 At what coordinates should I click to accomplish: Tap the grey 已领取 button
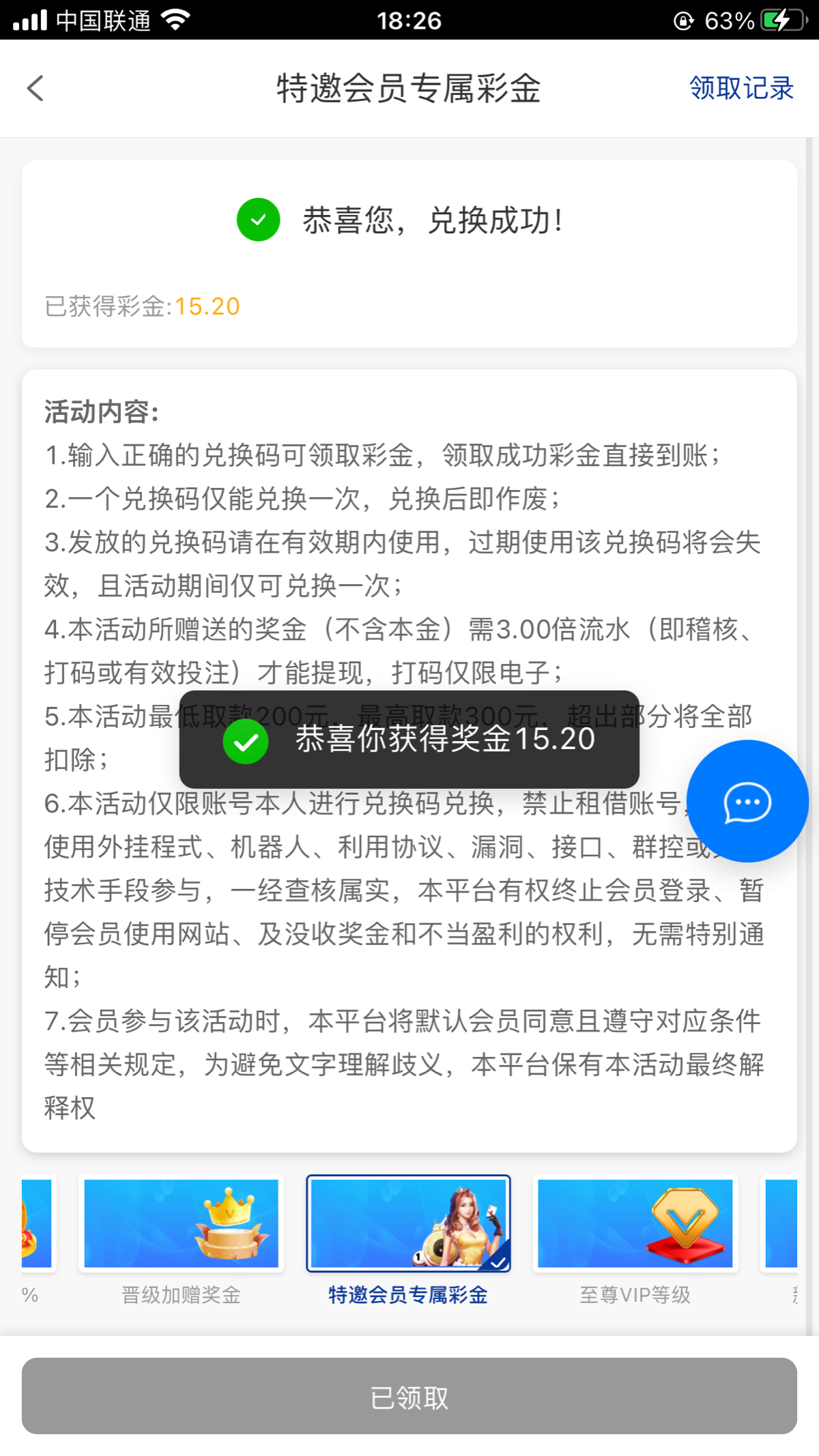click(409, 1396)
